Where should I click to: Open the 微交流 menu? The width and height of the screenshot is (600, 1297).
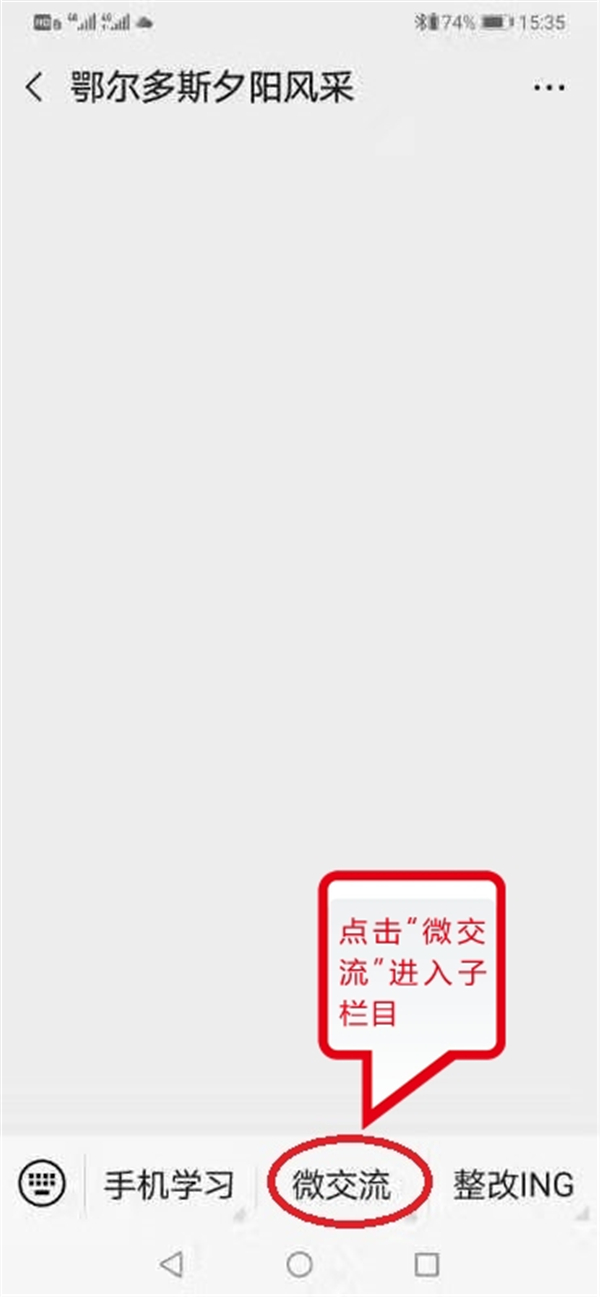[342, 1185]
